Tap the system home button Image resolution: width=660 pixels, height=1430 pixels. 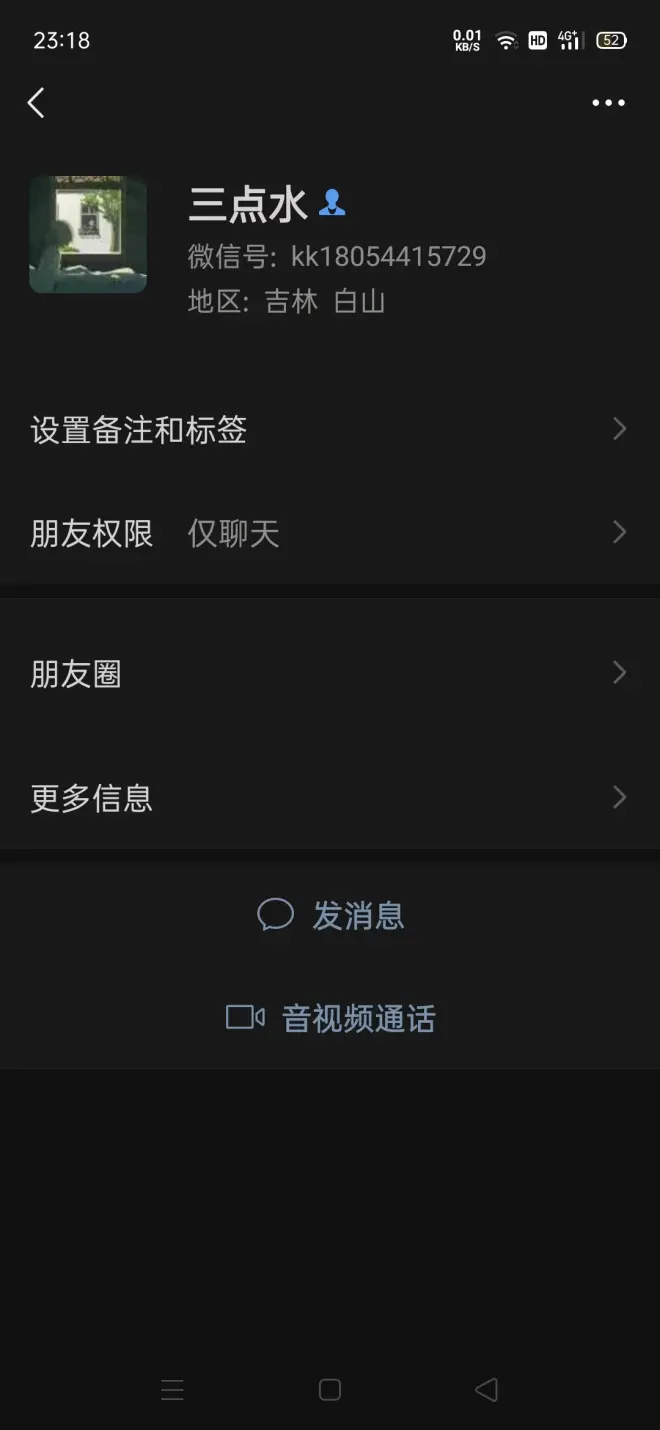pyautogui.click(x=330, y=1389)
